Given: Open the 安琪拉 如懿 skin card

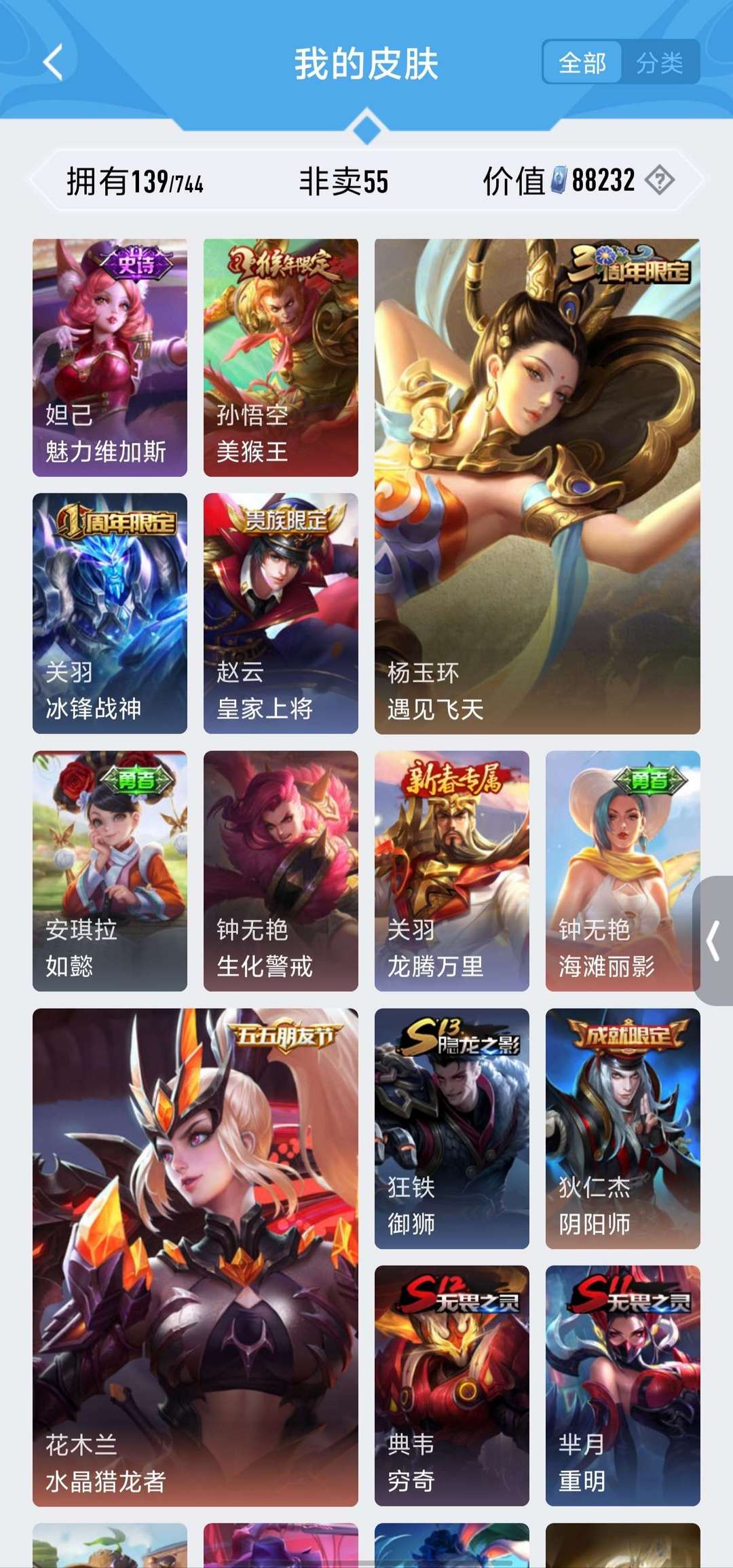Looking at the screenshot, I should (x=110, y=871).
